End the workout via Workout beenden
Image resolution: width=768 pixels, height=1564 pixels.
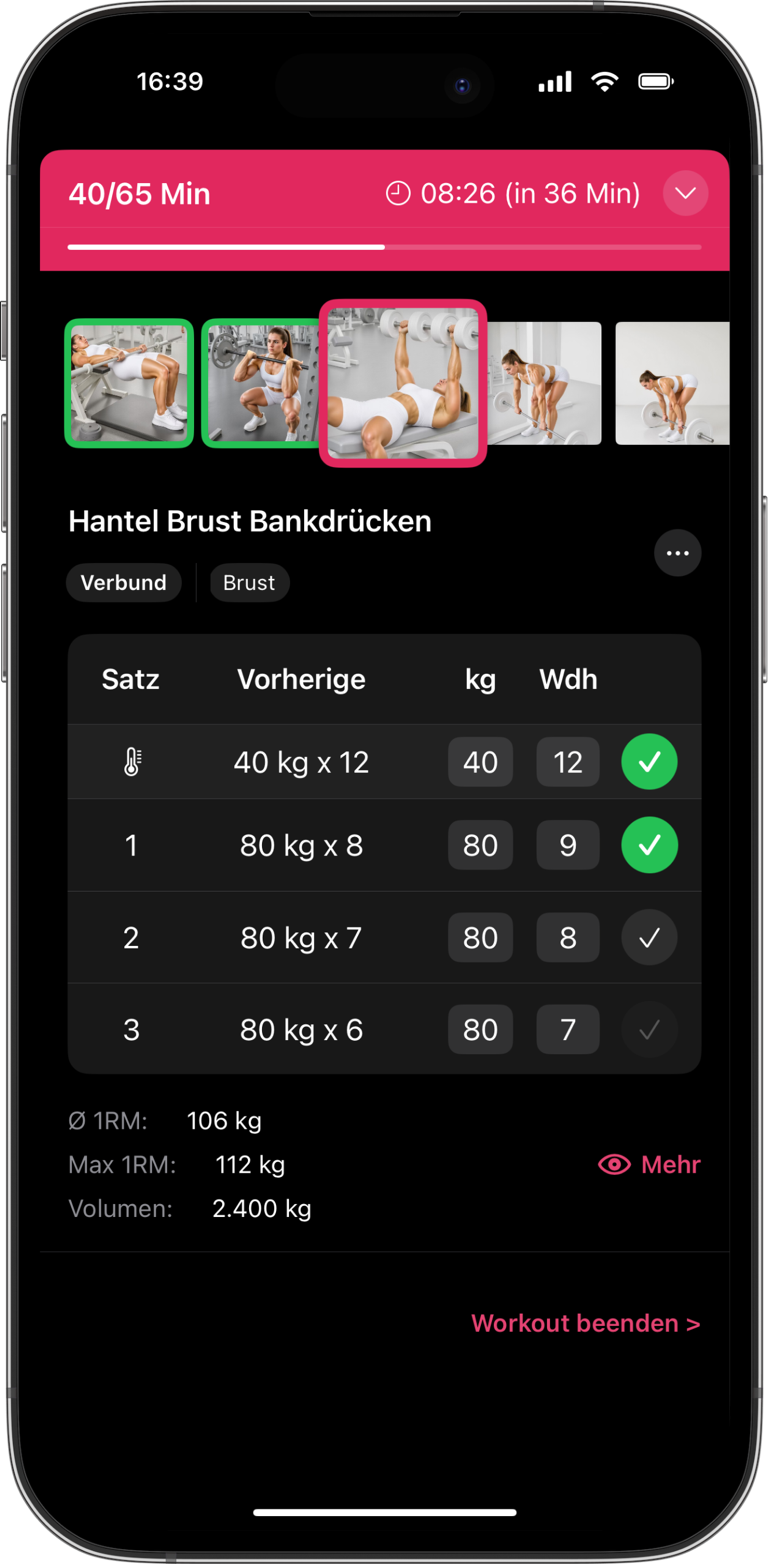585,1323
